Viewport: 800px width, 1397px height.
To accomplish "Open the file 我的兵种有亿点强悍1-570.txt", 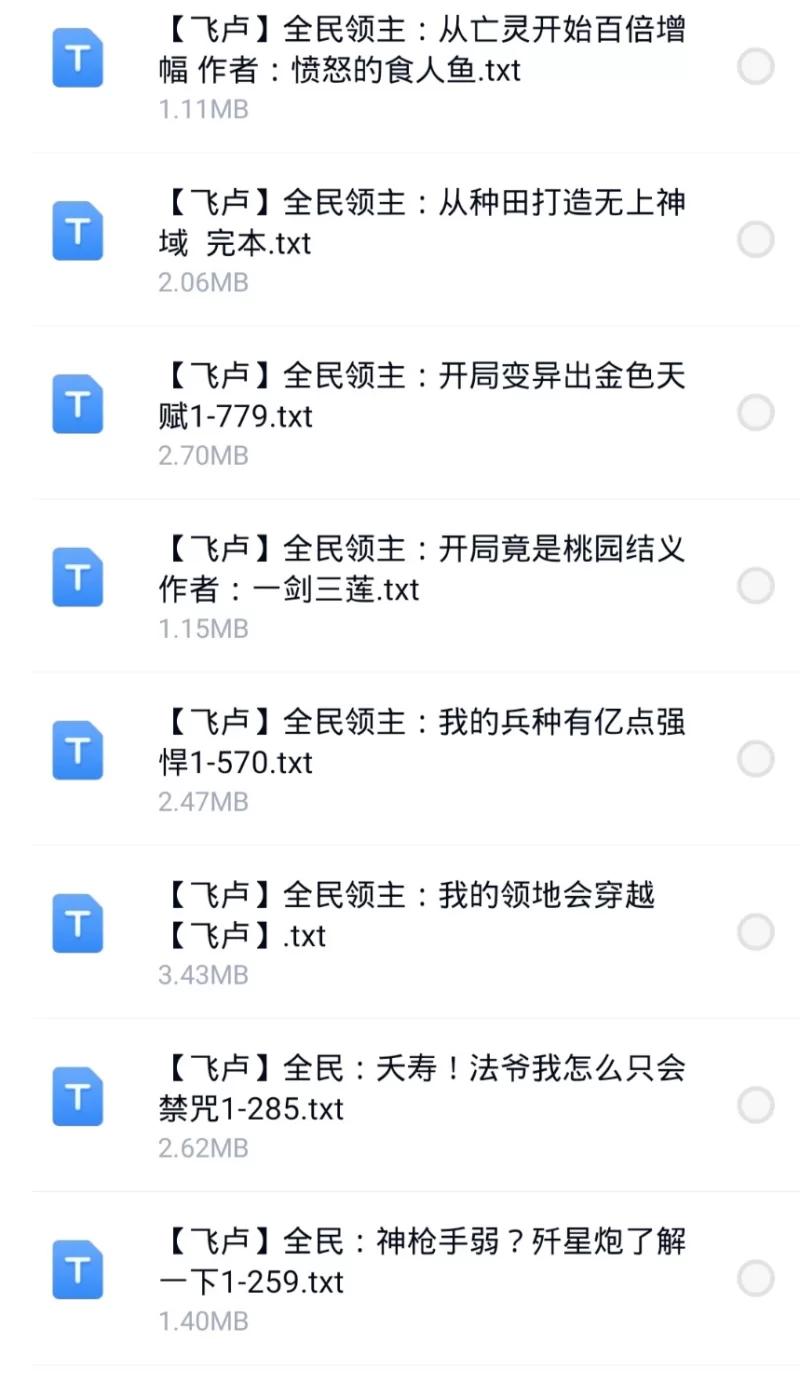I will tap(420, 742).
